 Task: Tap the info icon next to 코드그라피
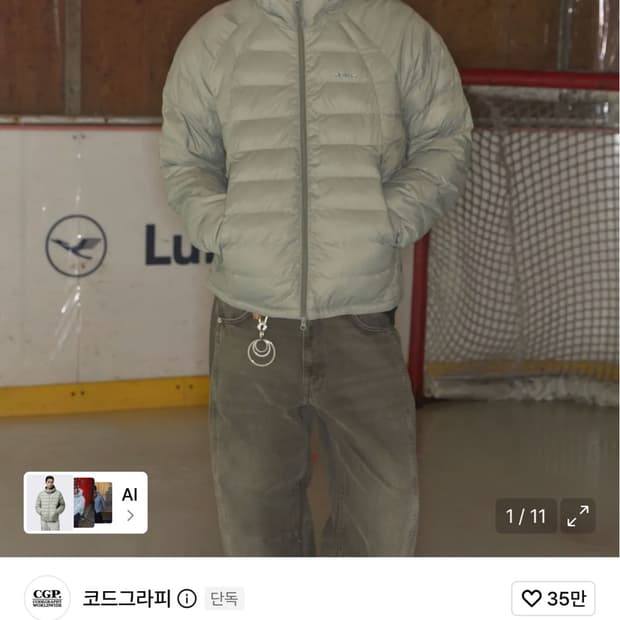[187, 599]
